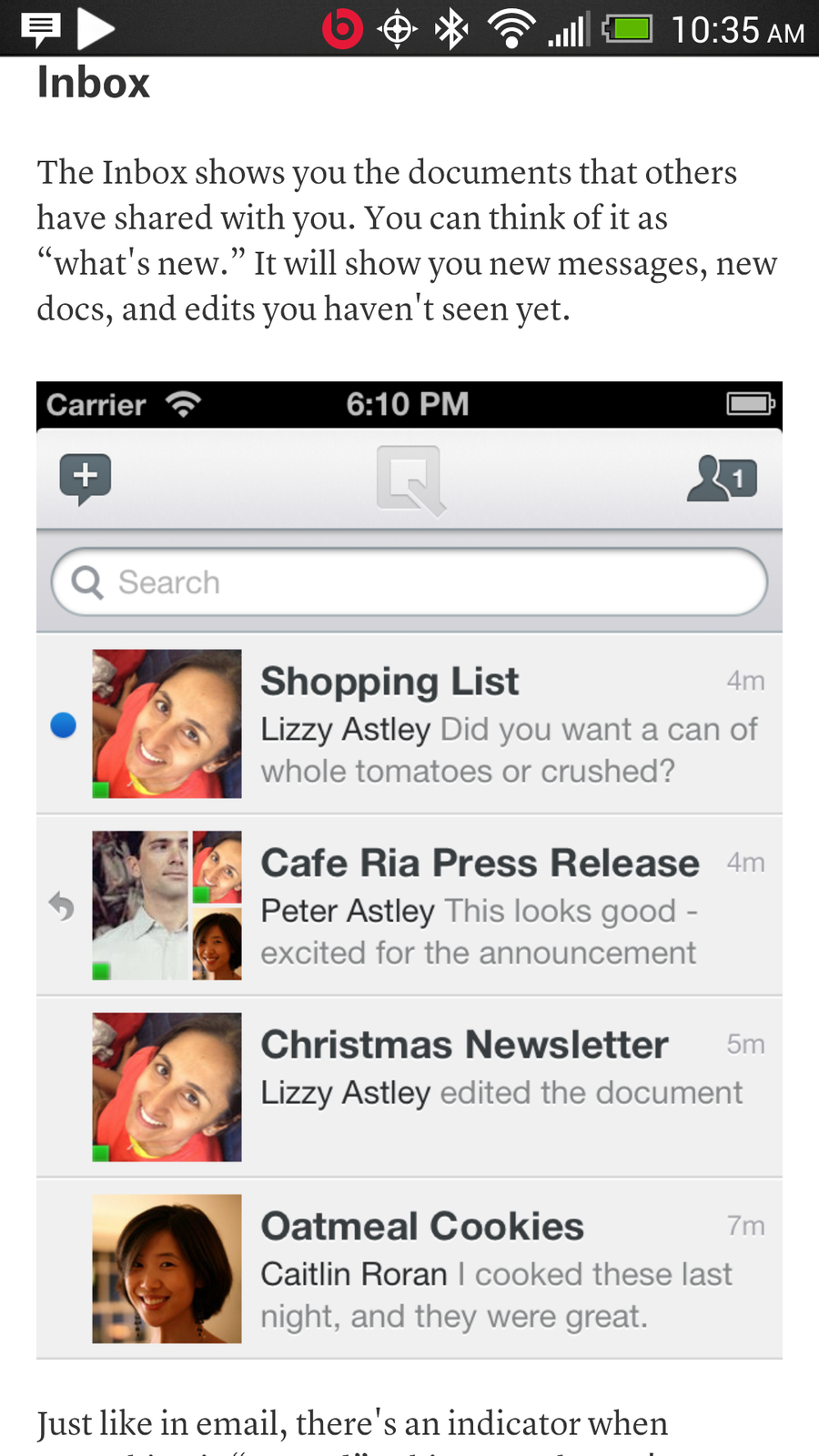Click the magnifier icon in the search bar
This screenshot has width=819, height=1456.
coord(87,582)
